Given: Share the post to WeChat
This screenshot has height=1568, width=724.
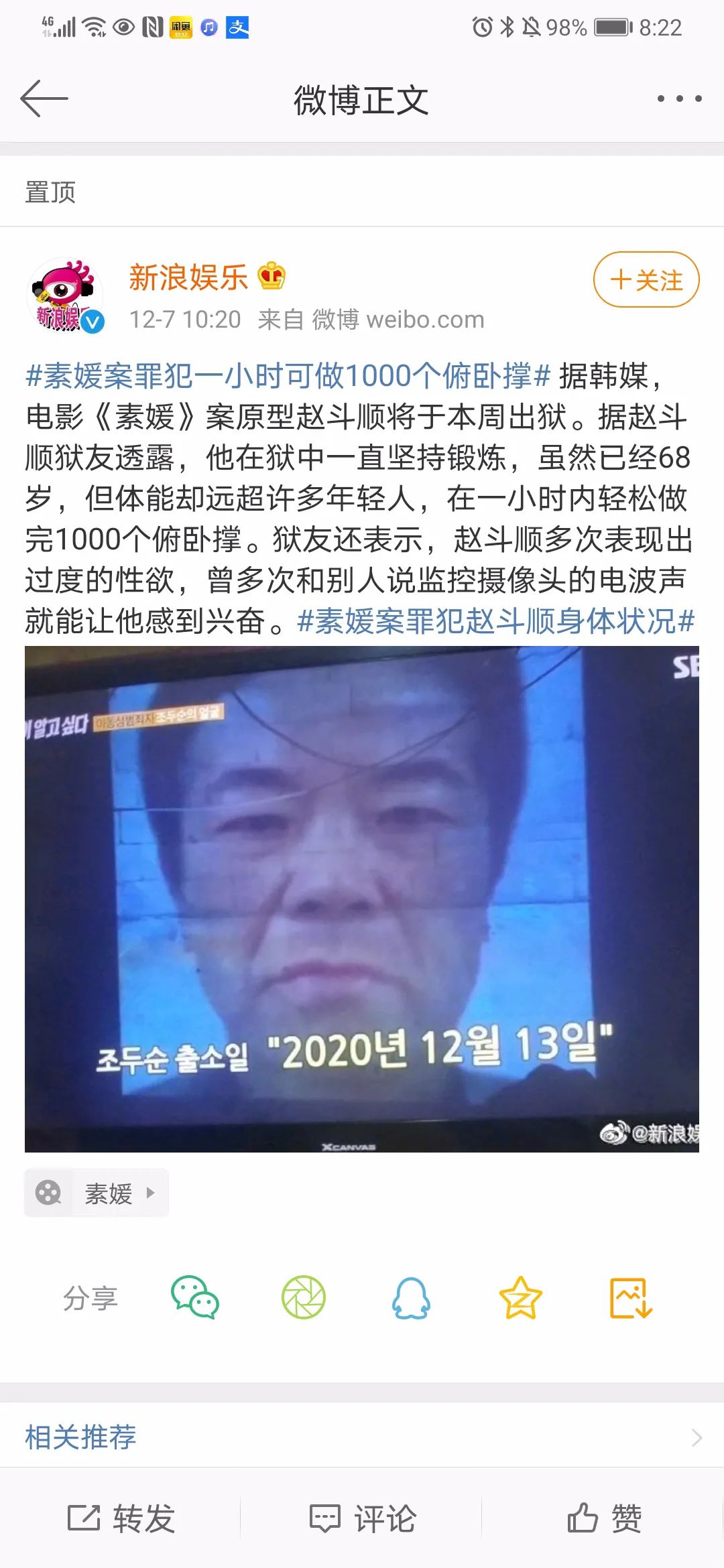Looking at the screenshot, I should (x=194, y=1298).
